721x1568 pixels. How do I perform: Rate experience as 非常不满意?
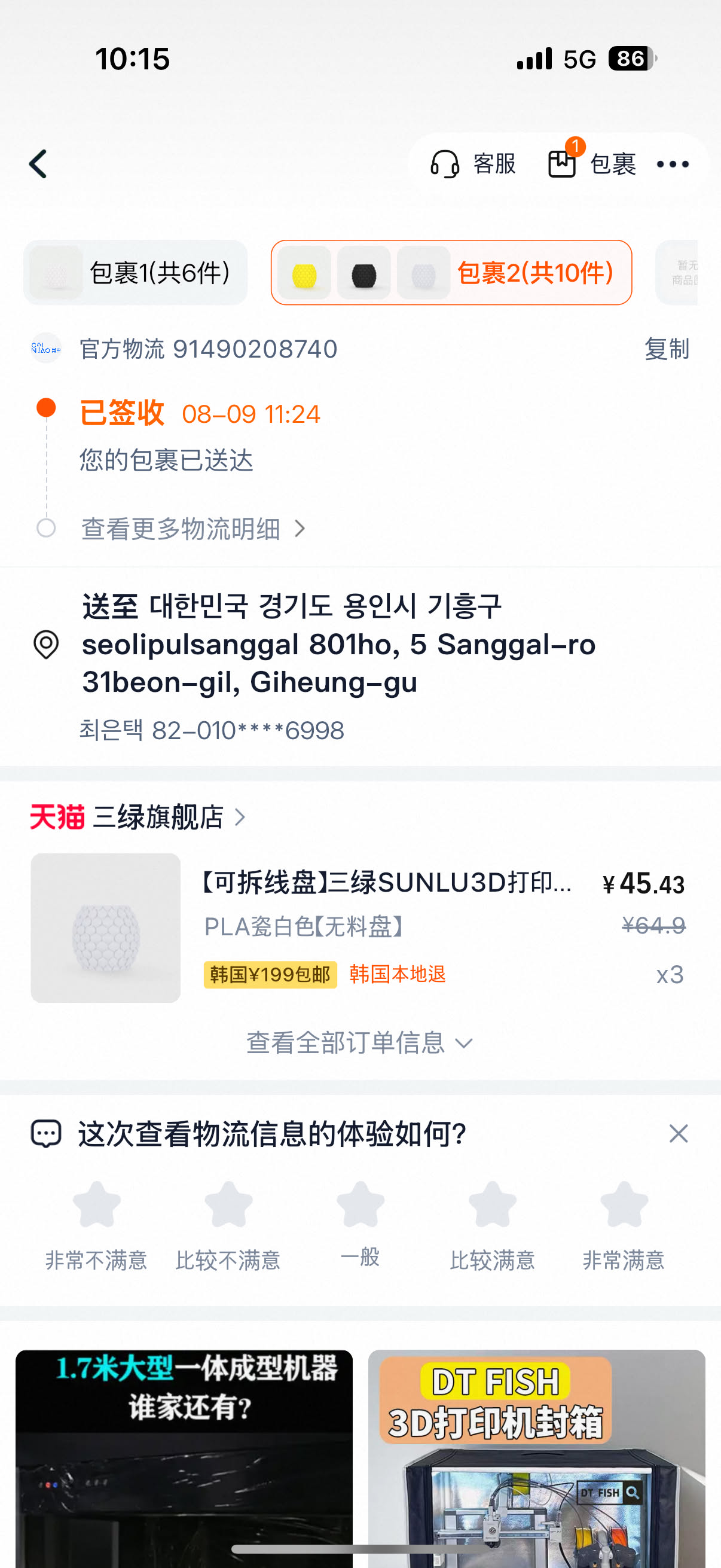click(x=96, y=1224)
